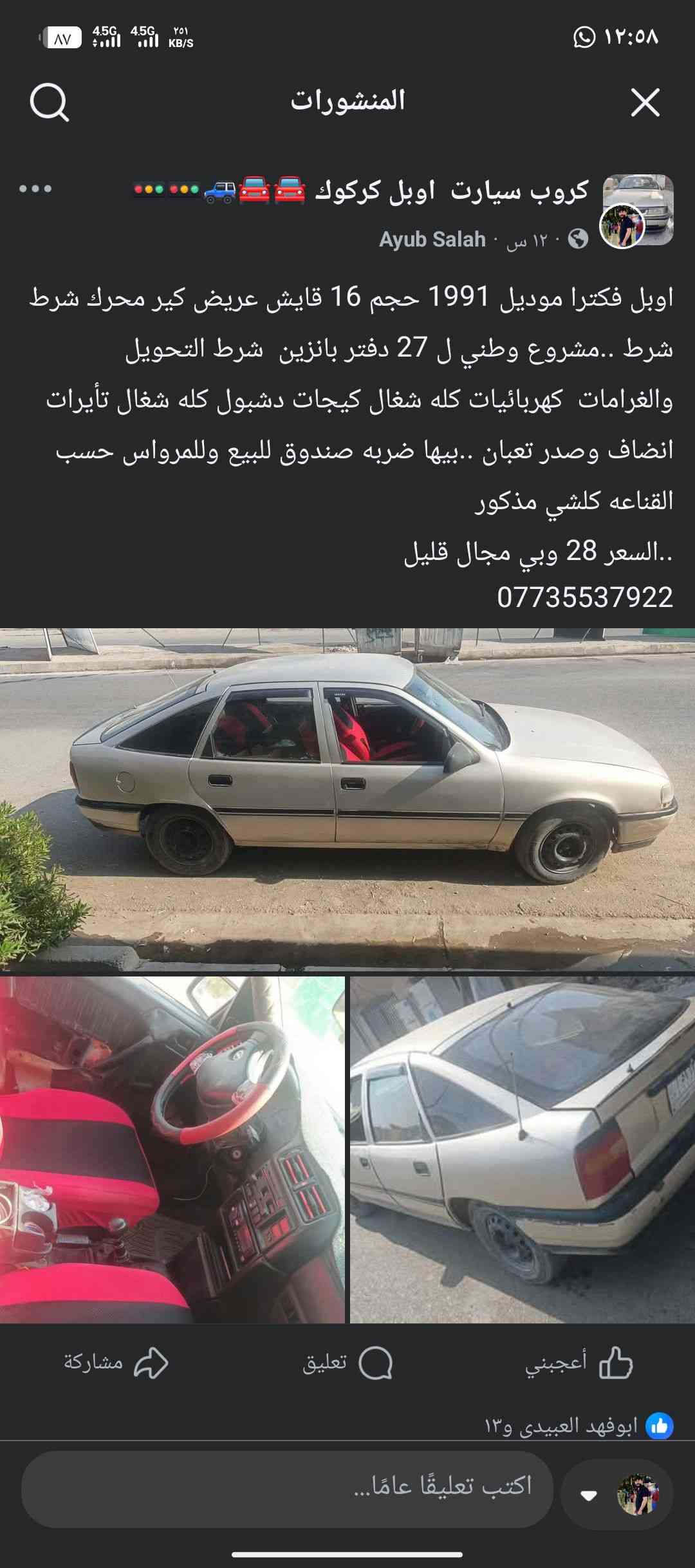Viewport: 695px width, 1568px height.
Task: Open the interior steering wheel photo
Action: (172, 1149)
